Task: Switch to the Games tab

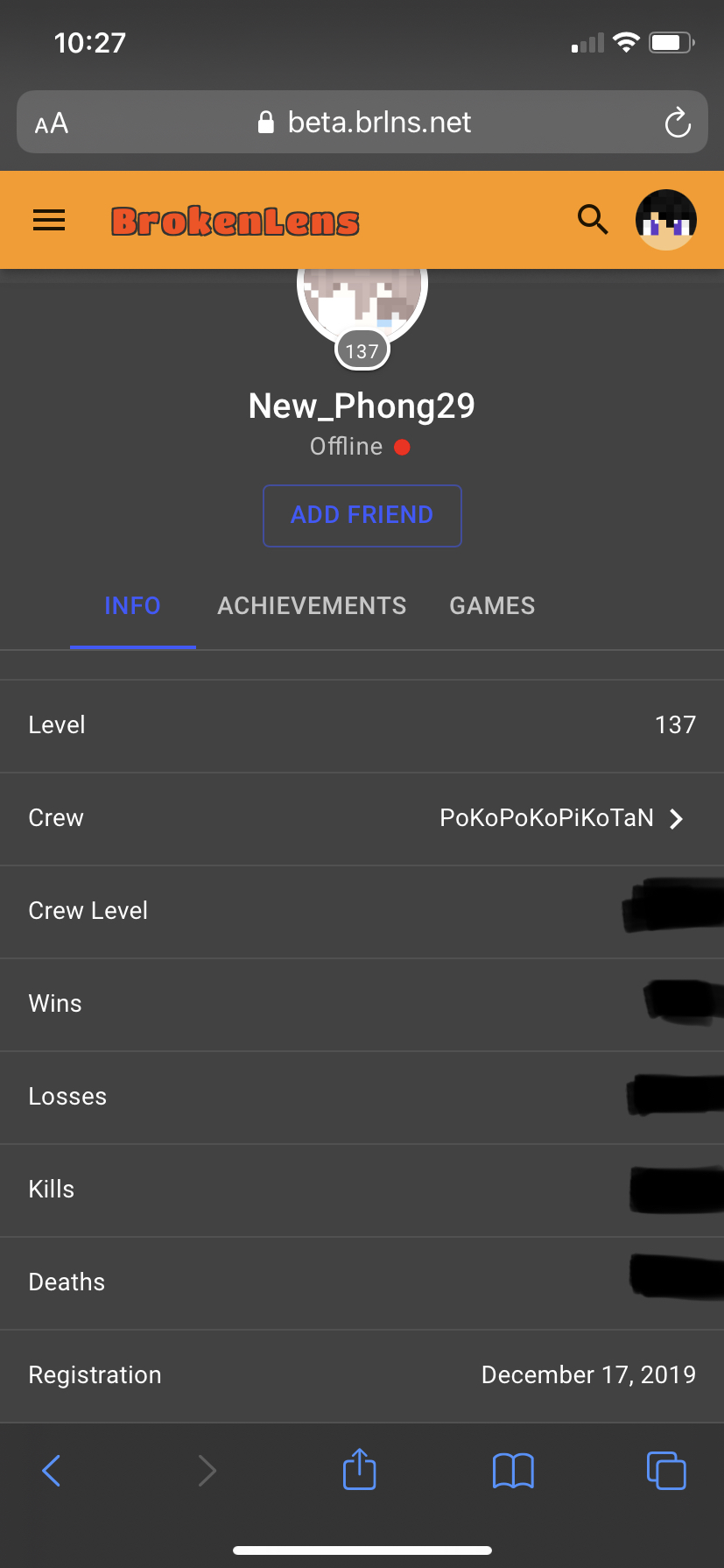Action: pyautogui.click(x=492, y=605)
